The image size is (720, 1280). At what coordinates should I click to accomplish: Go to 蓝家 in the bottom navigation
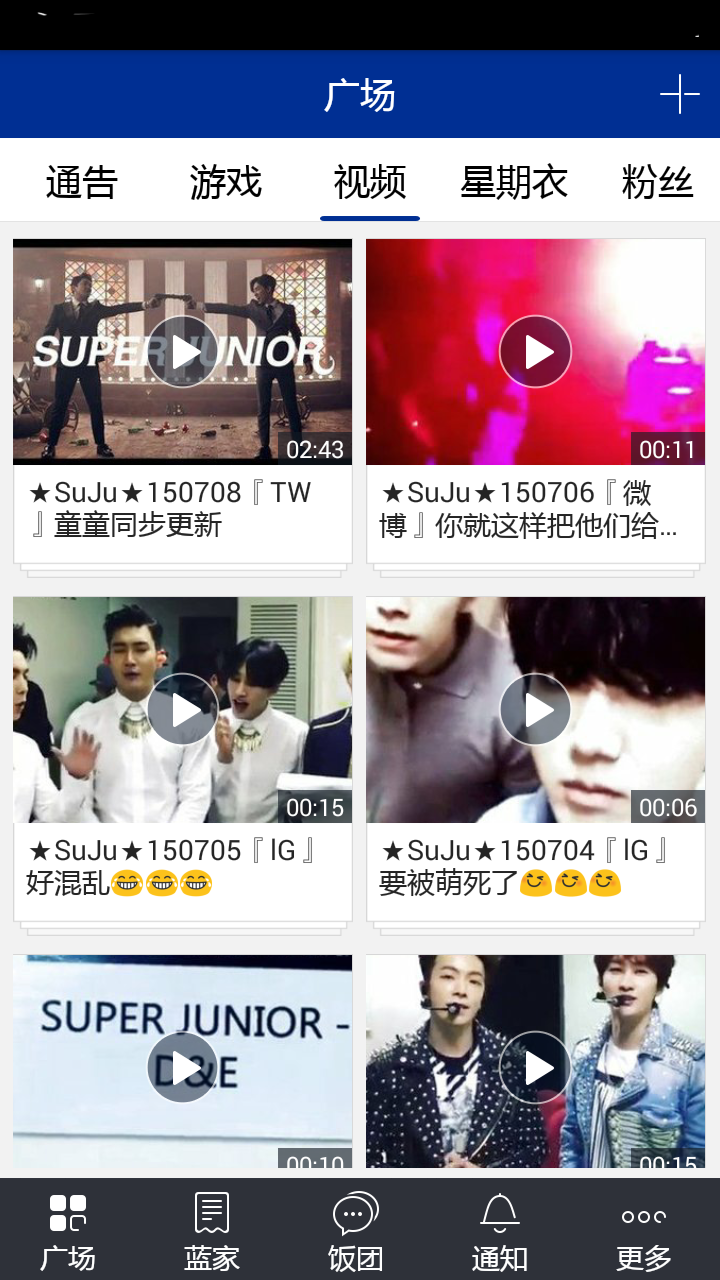(212, 1230)
